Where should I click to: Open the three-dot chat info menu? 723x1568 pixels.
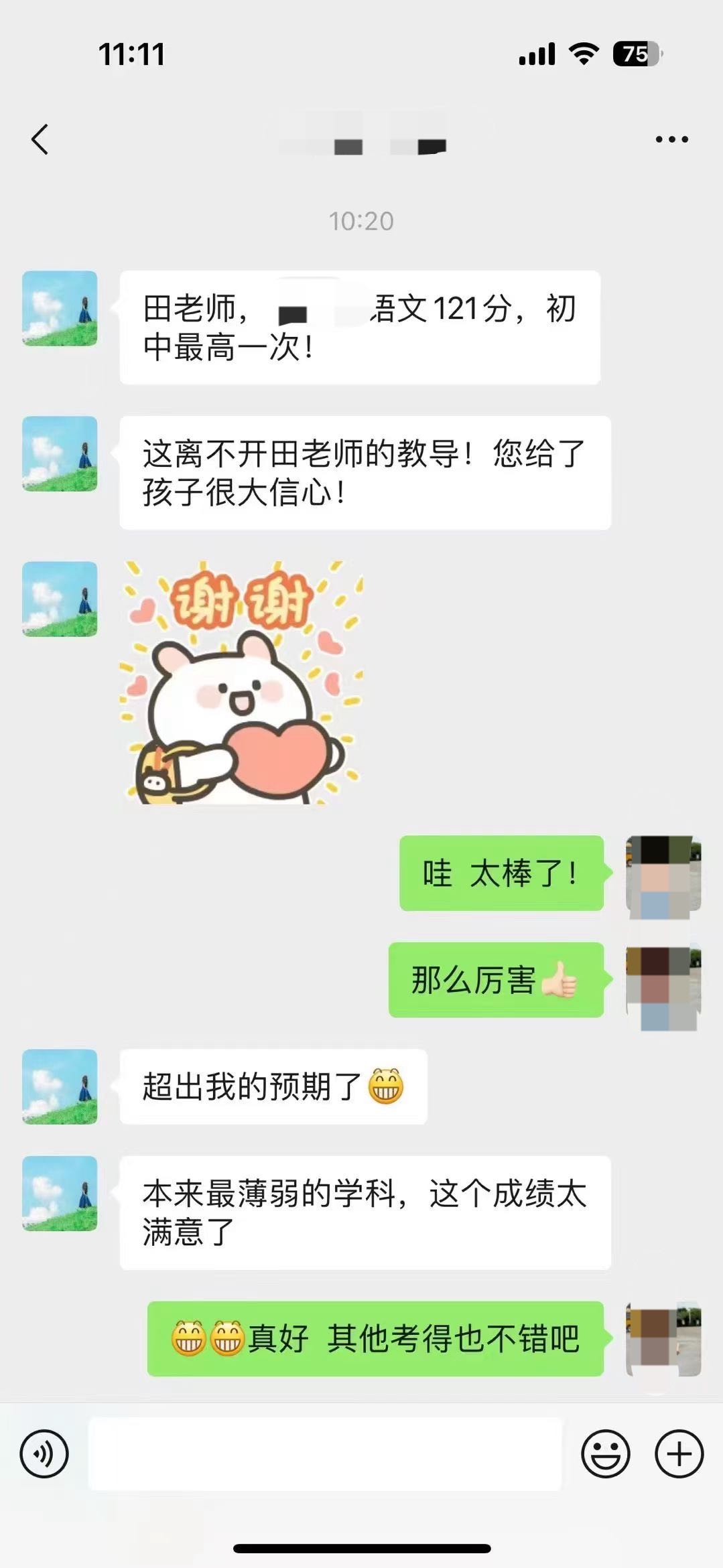click(671, 139)
